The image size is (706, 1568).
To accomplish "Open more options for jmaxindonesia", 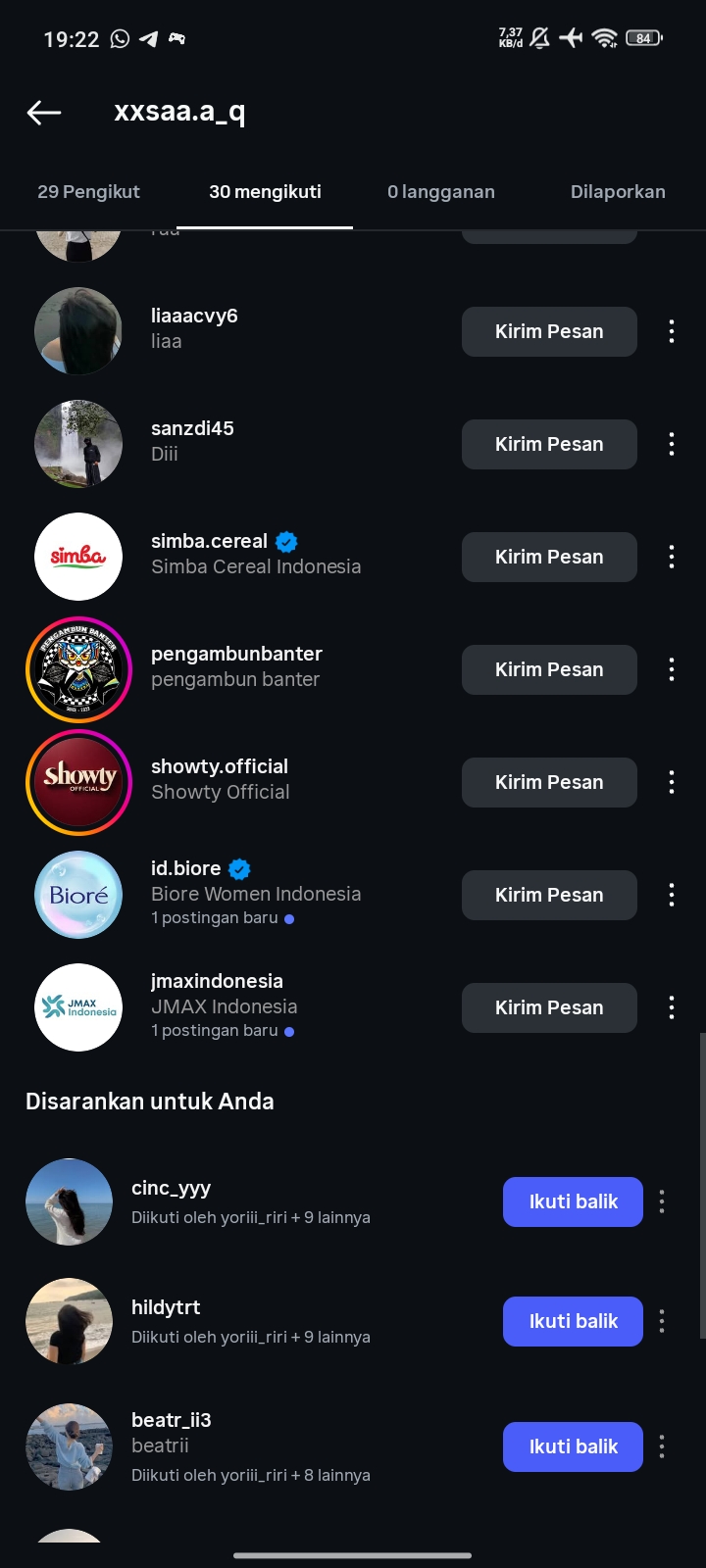I will pyautogui.click(x=672, y=1007).
